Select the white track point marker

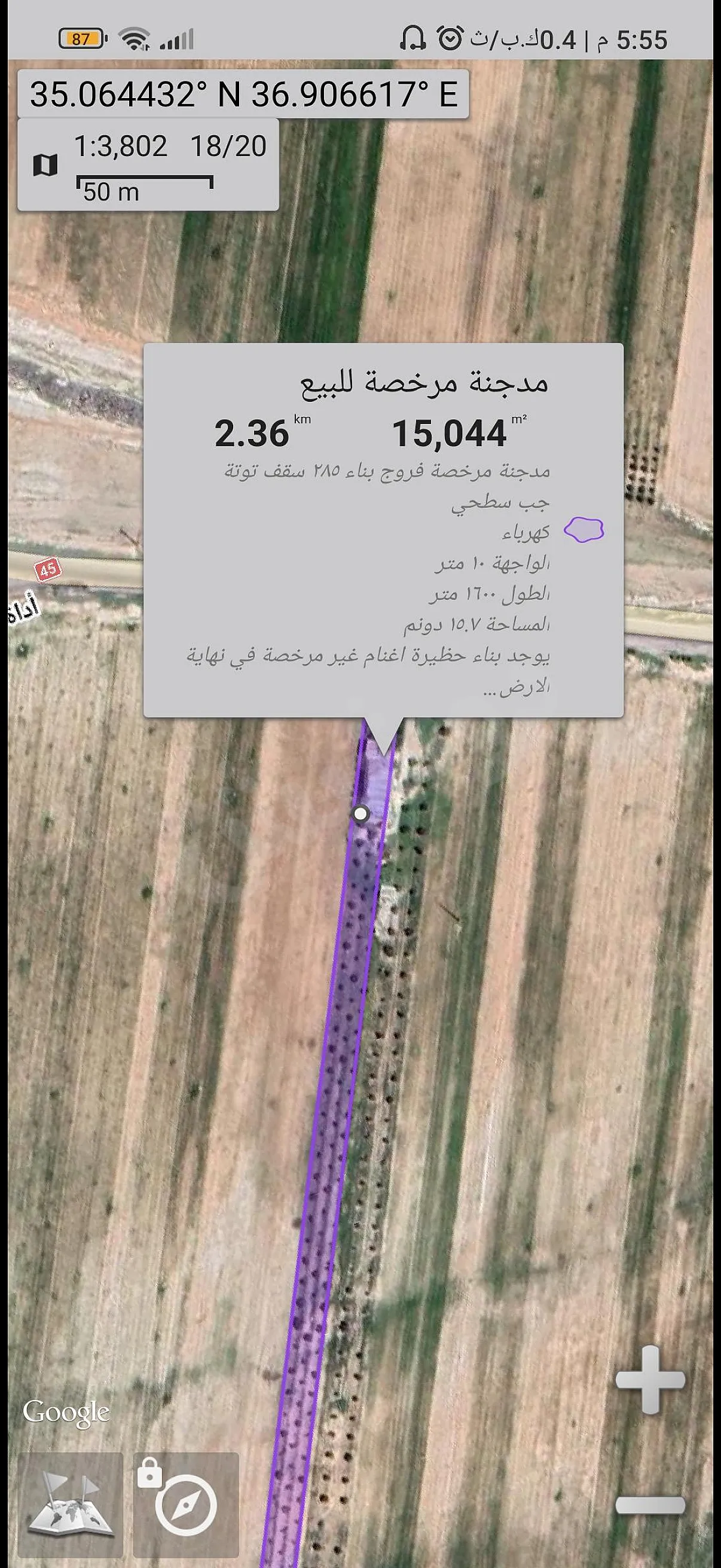click(x=361, y=813)
